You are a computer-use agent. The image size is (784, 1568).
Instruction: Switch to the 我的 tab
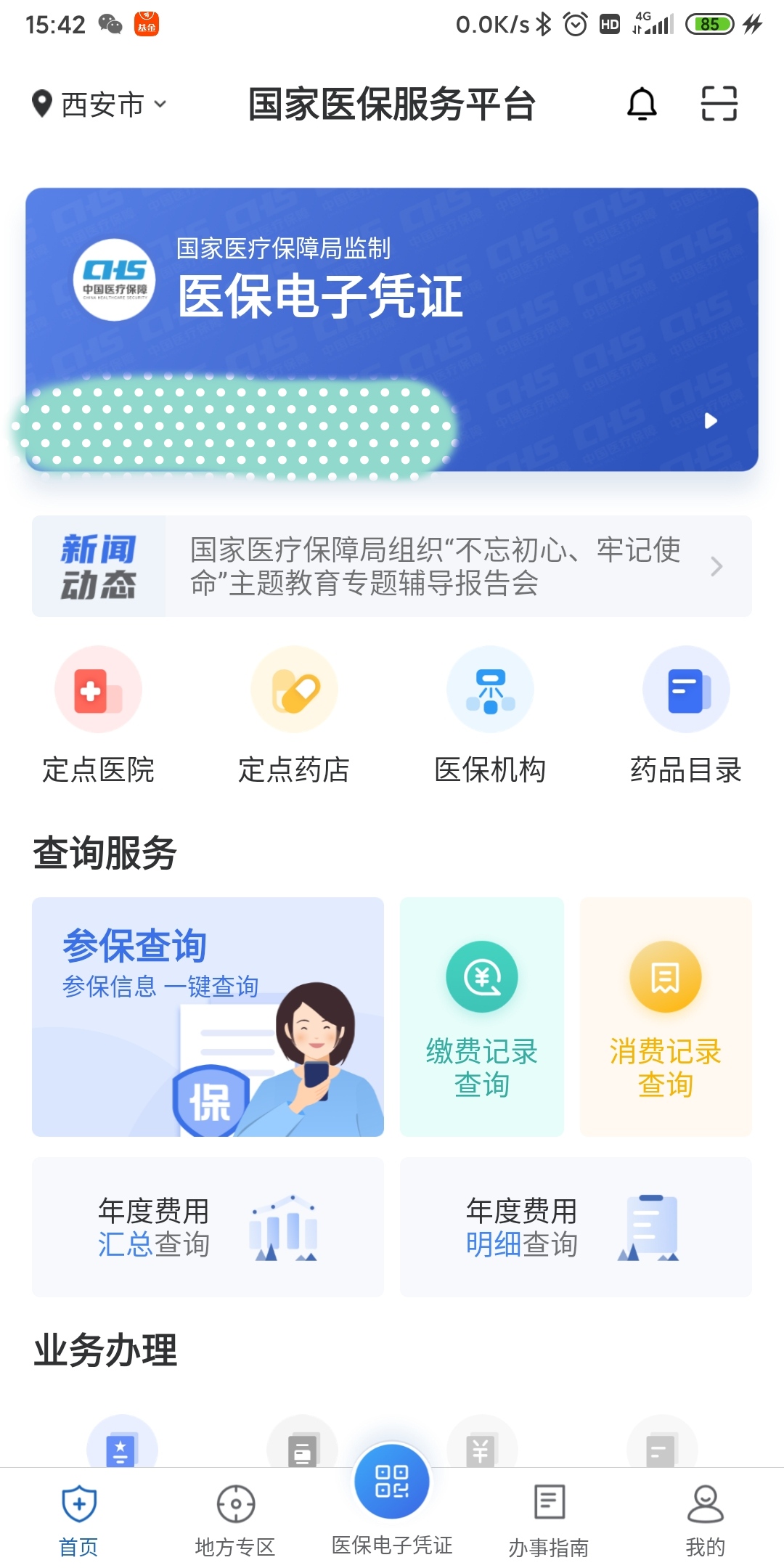tap(705, 1519)
